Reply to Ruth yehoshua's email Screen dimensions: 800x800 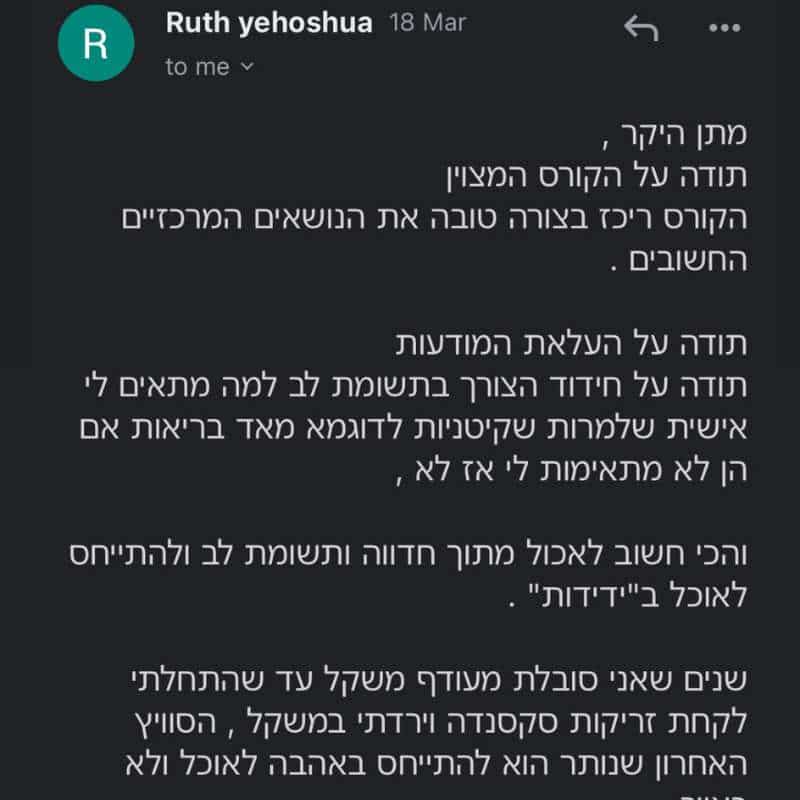pyautogui.click(x=640, y=29)
